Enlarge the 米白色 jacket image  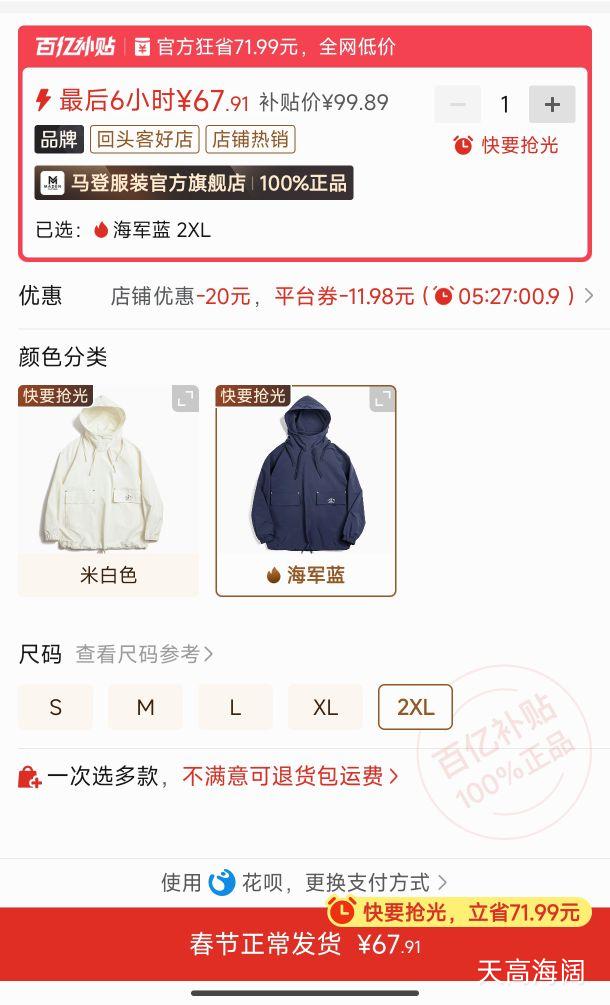(186, 398)
